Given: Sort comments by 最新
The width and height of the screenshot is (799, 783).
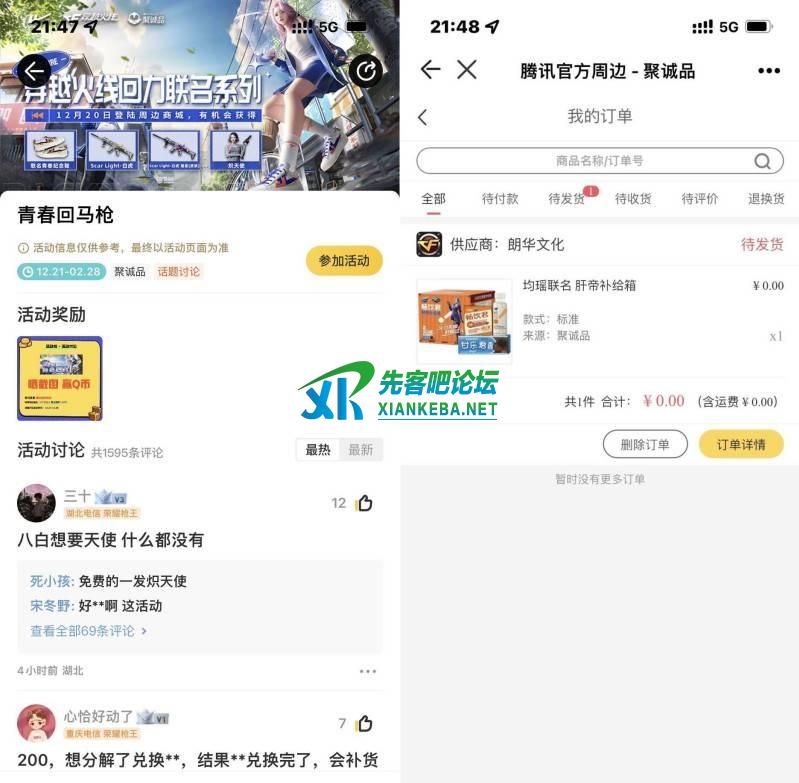Looking at the screenshot, I should pos(360,450).
